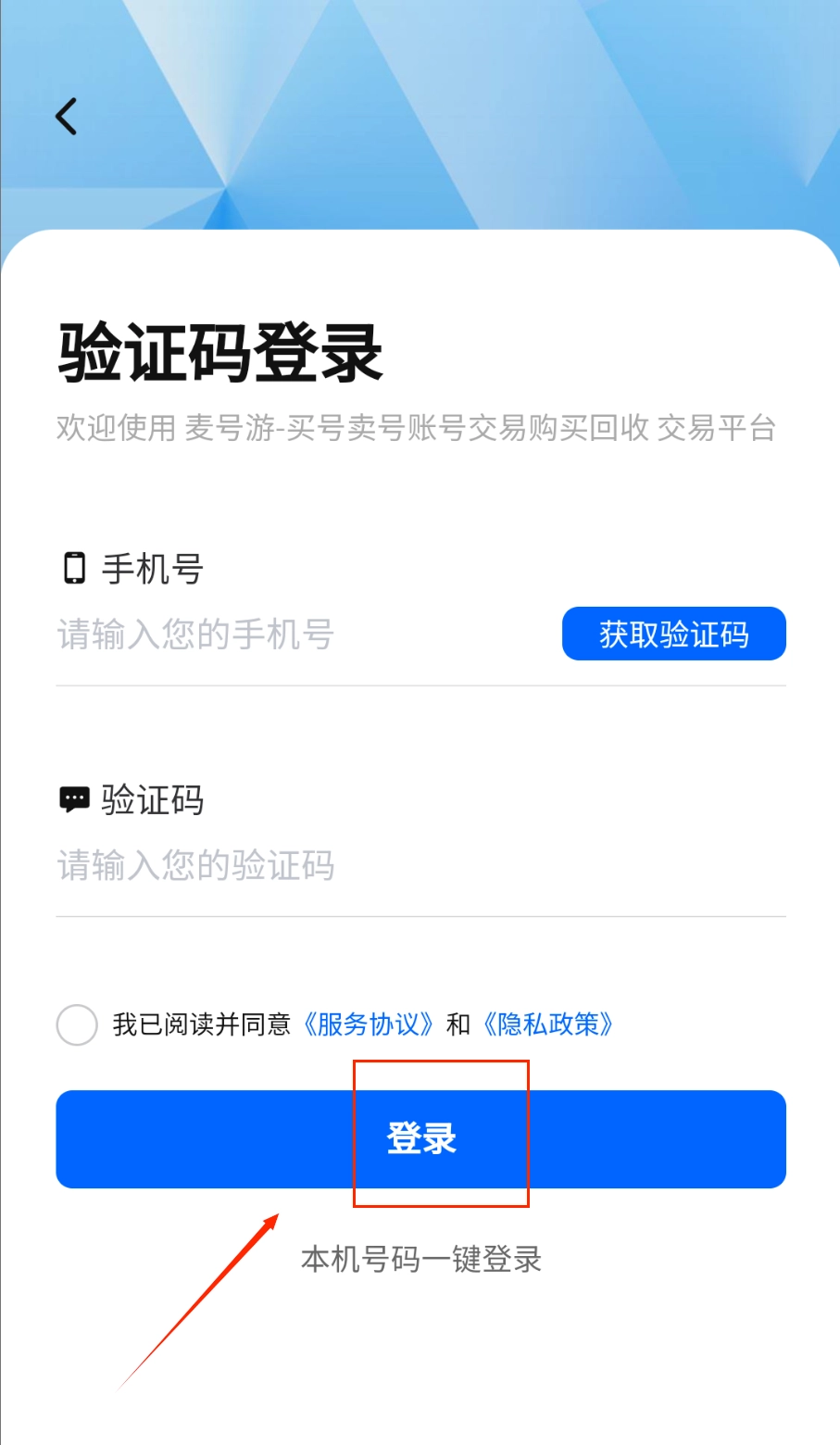Open the 《隐私政策》 link
This screenshot has width=840, height=1445.
coord(548,1024)
